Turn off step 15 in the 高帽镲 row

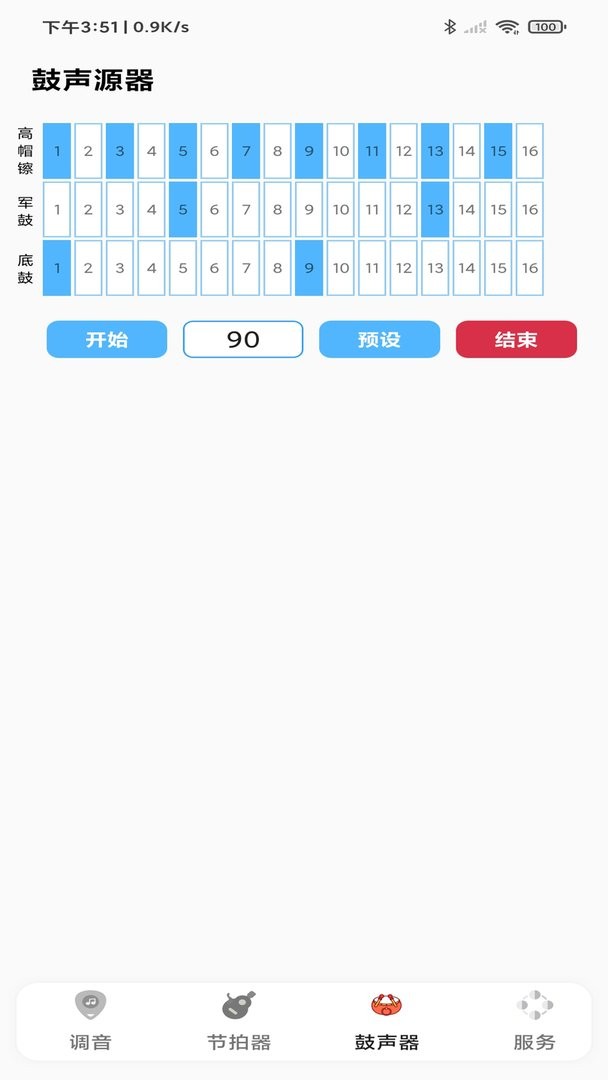click(498, 151)
